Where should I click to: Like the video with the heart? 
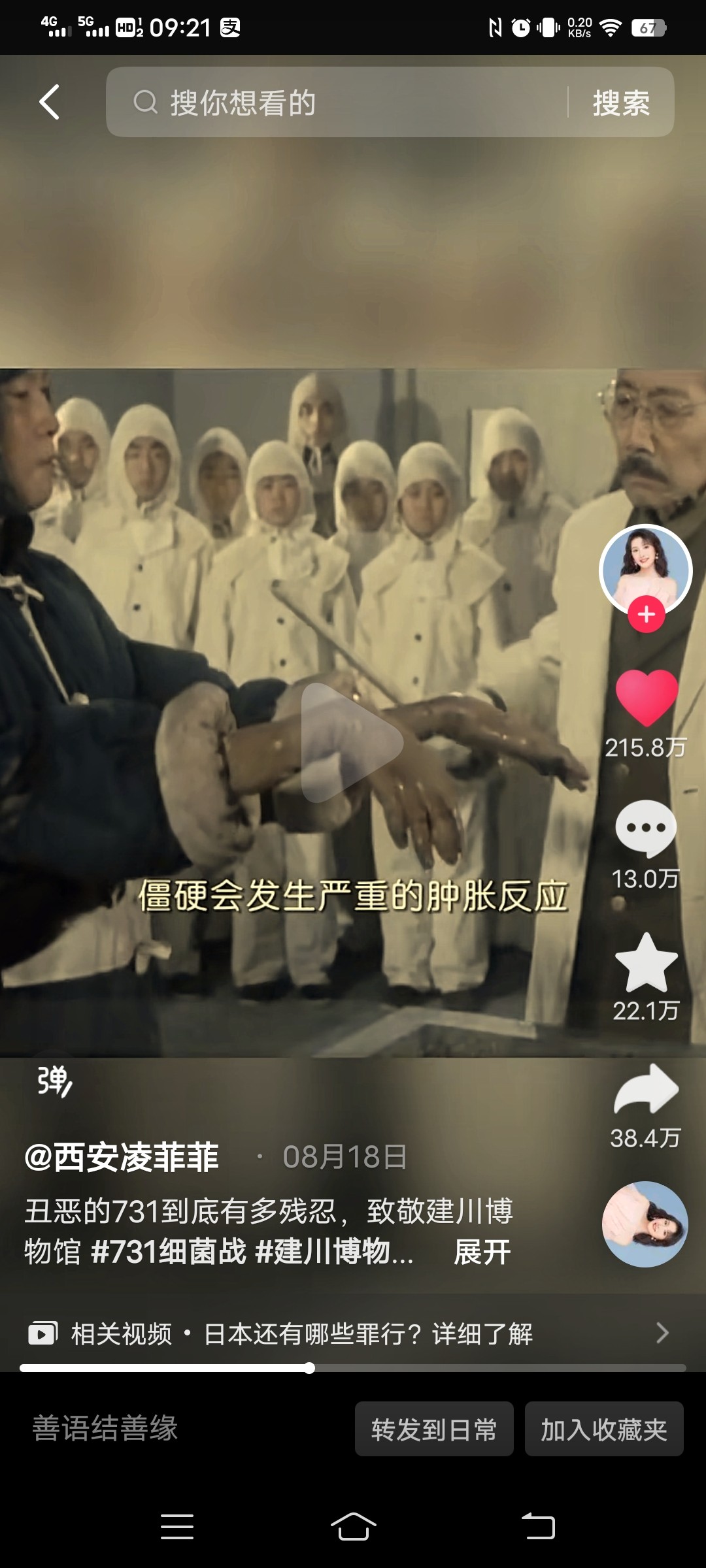646,699
